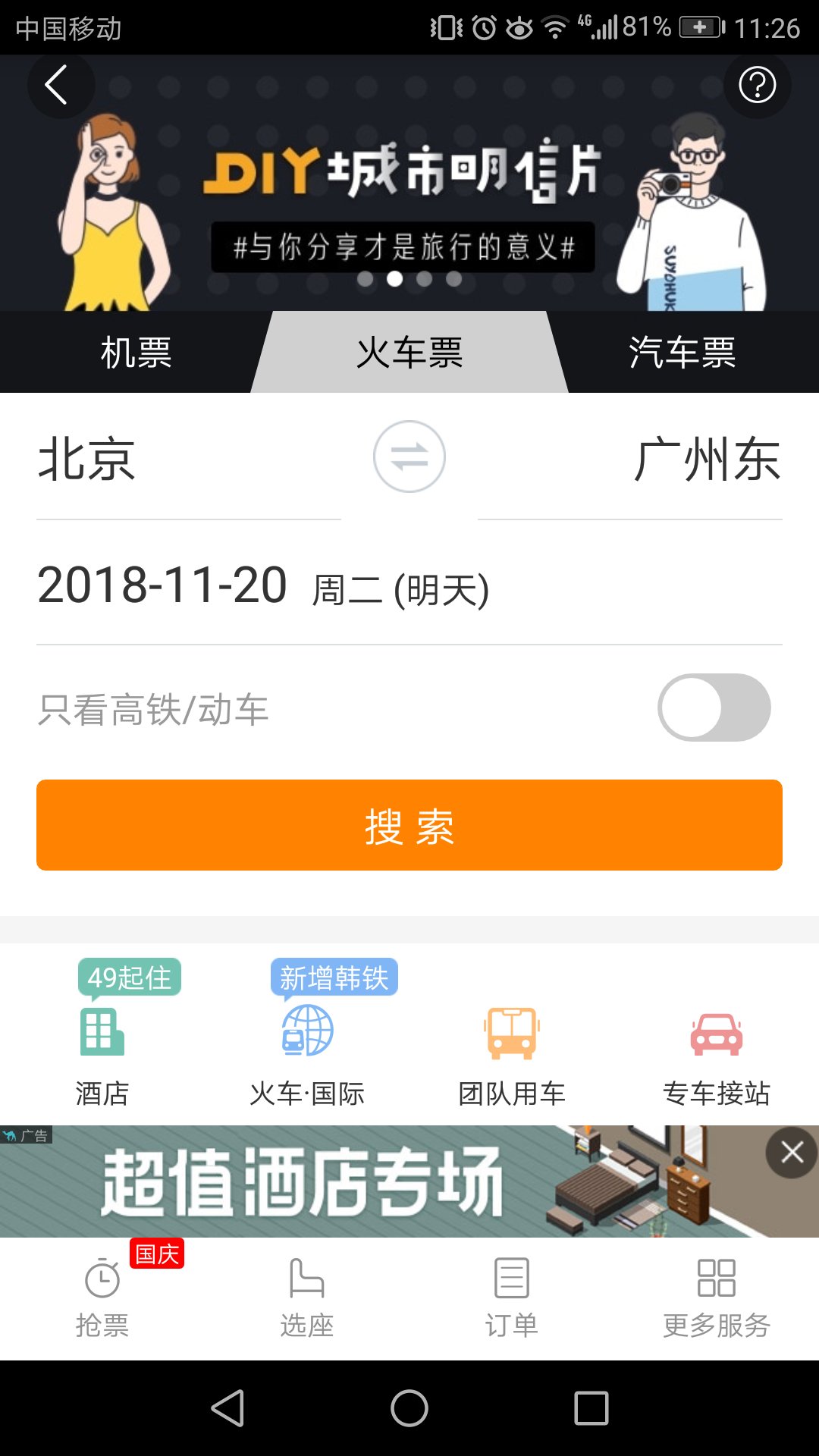Change the arrival station 广州东

707,460
